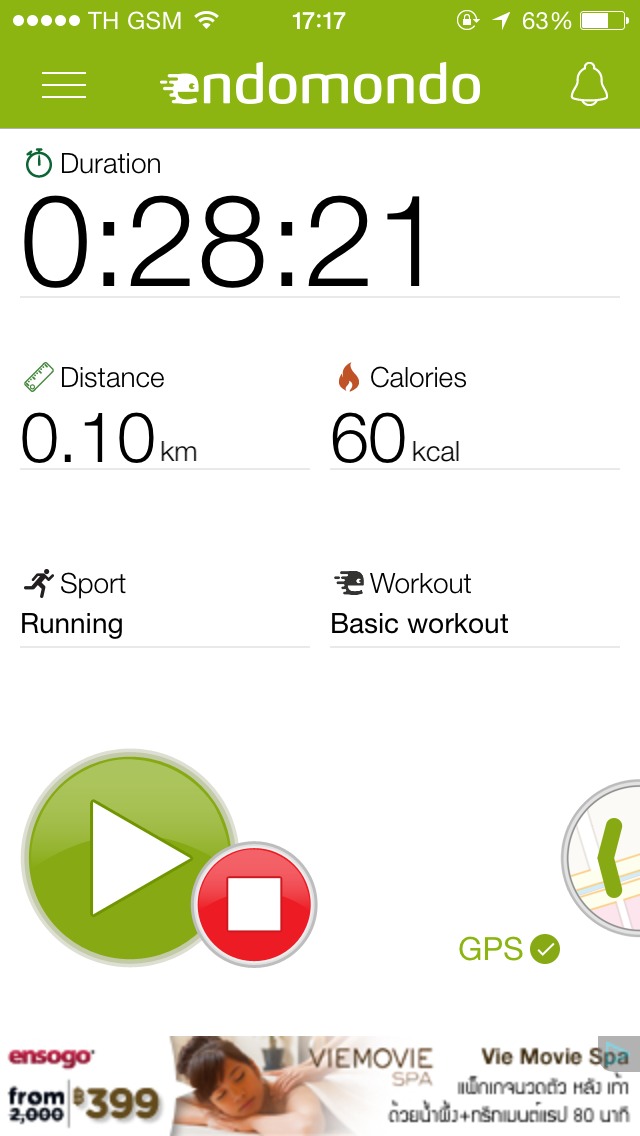The height and width of the screenshot is (1136, 640).
Task: Change the Sport from Running
Action: pyautogui.click(x=165, y=605)
